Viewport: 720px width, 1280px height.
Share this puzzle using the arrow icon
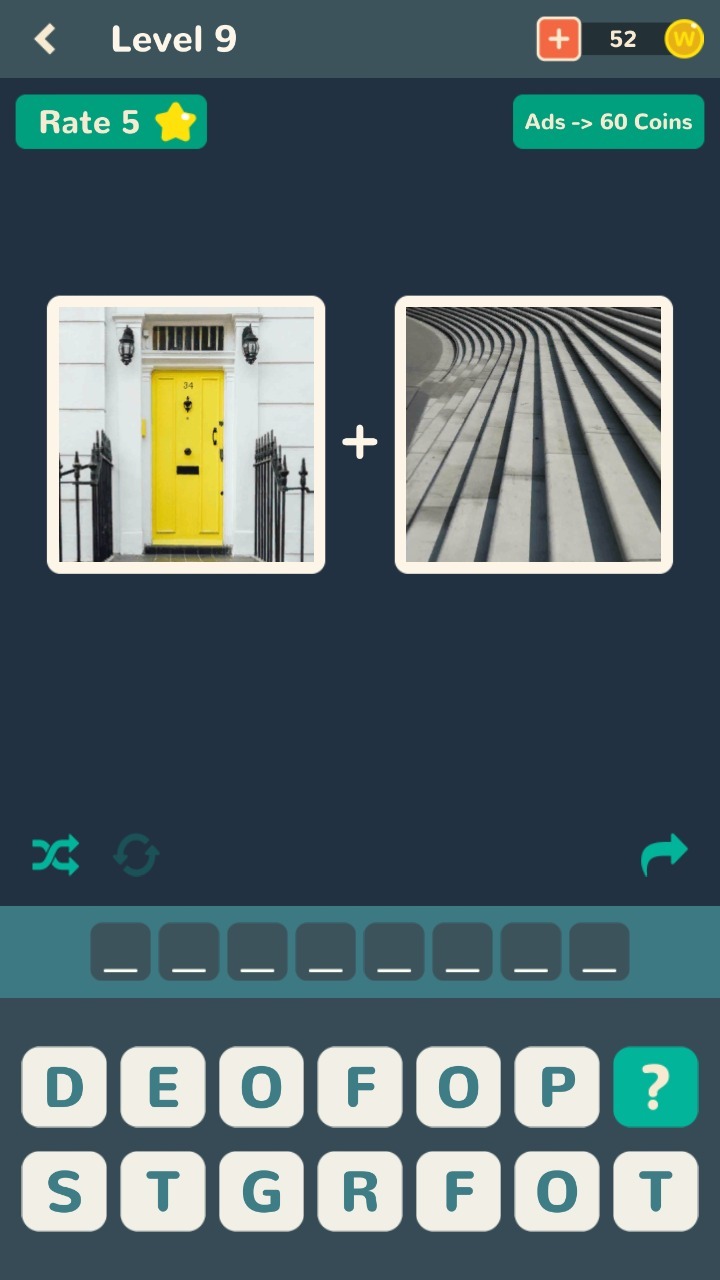[664, 855]
